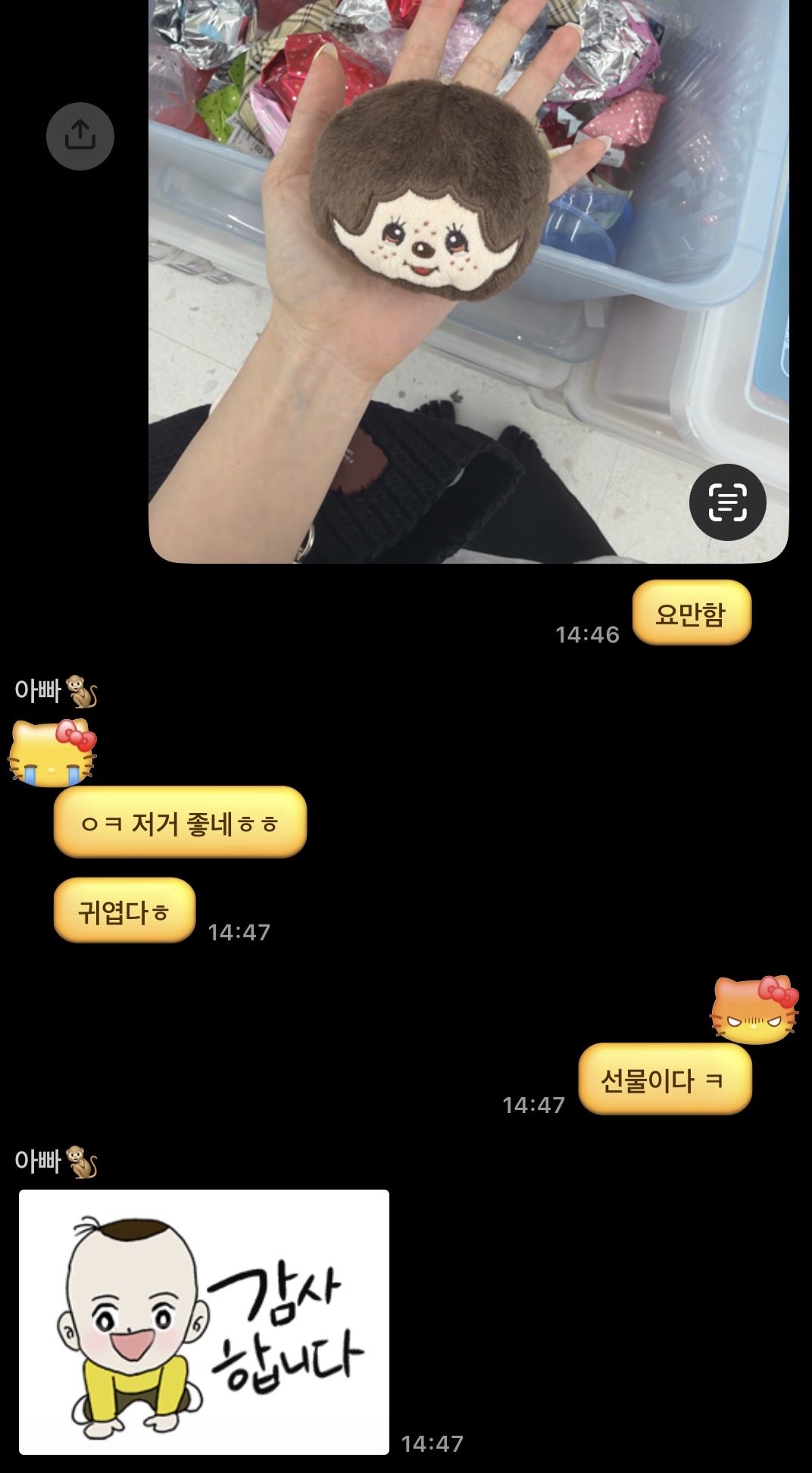The width and height of the screenshot is (812, 1473).
Task: Open 아빠's profile from crying cat avatar
Action: click(x=52, y=752)
